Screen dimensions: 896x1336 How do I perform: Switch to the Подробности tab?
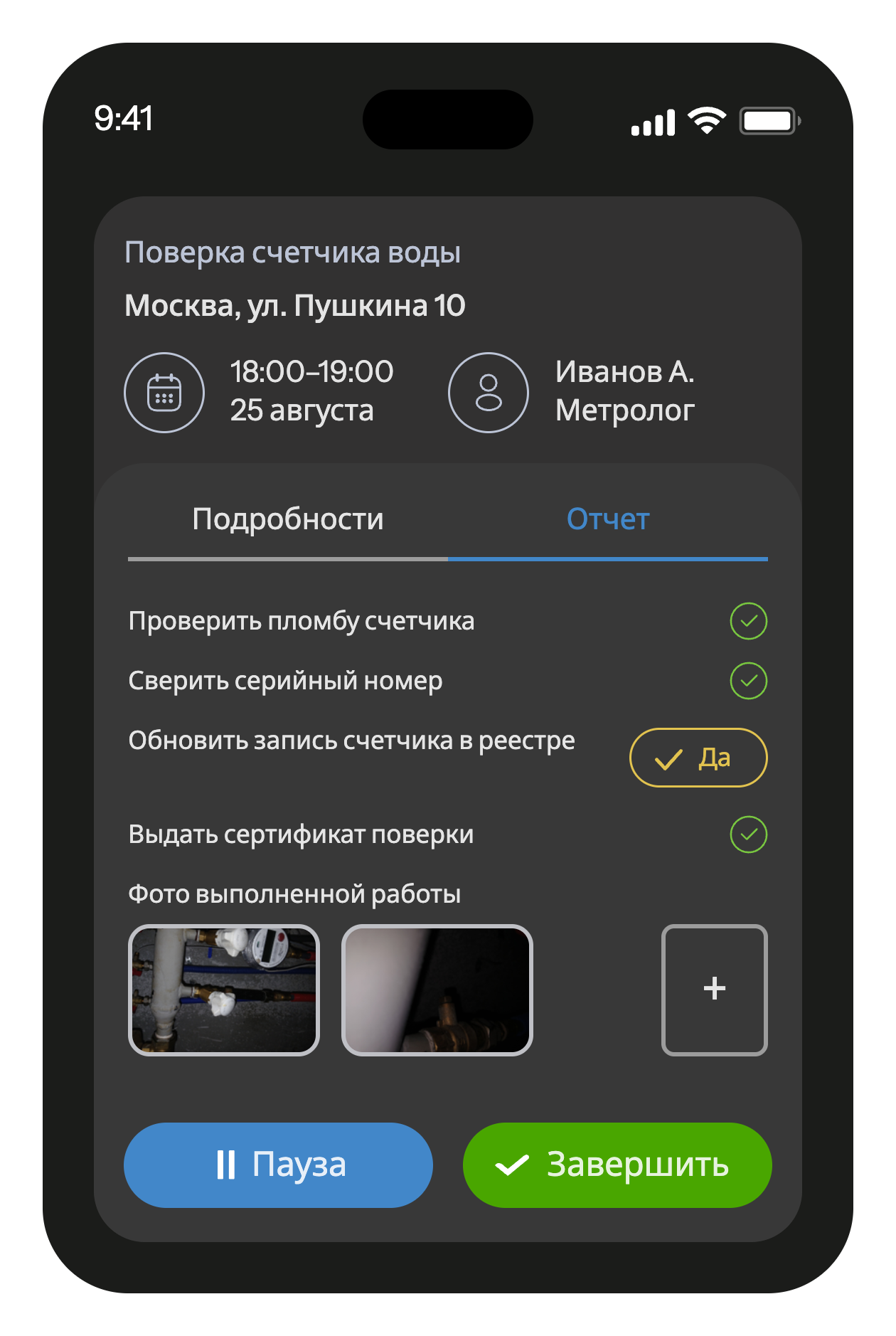tap(287, 519)
